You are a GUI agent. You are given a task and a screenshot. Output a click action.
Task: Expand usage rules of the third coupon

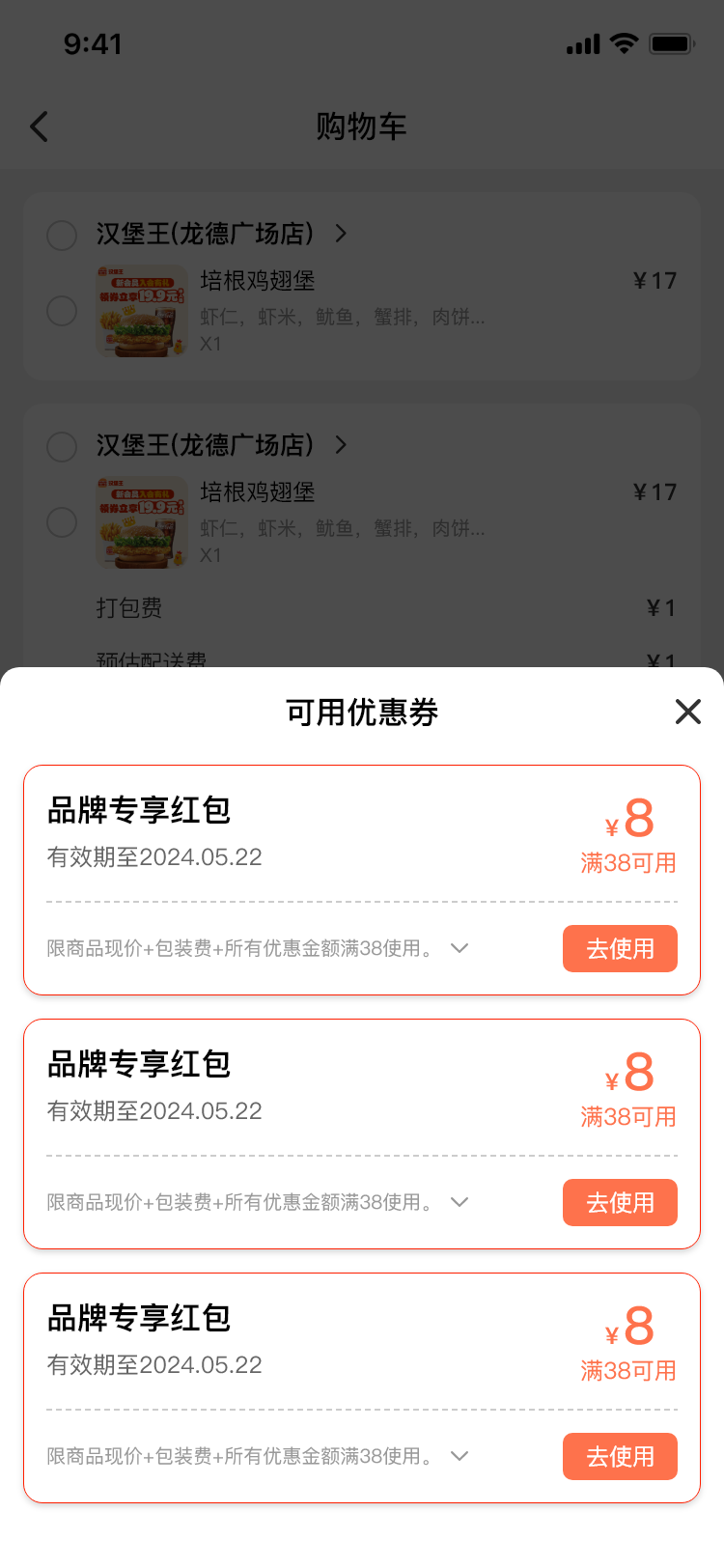(x=459, y=1456)
